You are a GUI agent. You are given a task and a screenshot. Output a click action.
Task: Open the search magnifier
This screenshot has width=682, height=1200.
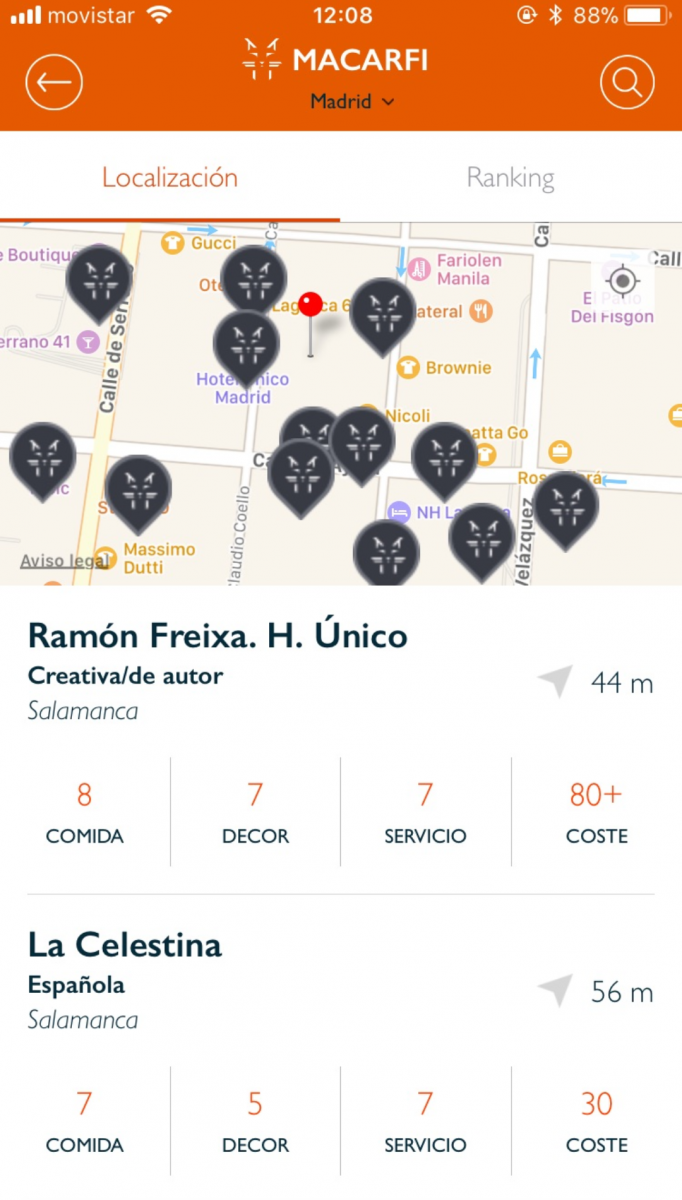pyautogui.click(x=627, y=82)
